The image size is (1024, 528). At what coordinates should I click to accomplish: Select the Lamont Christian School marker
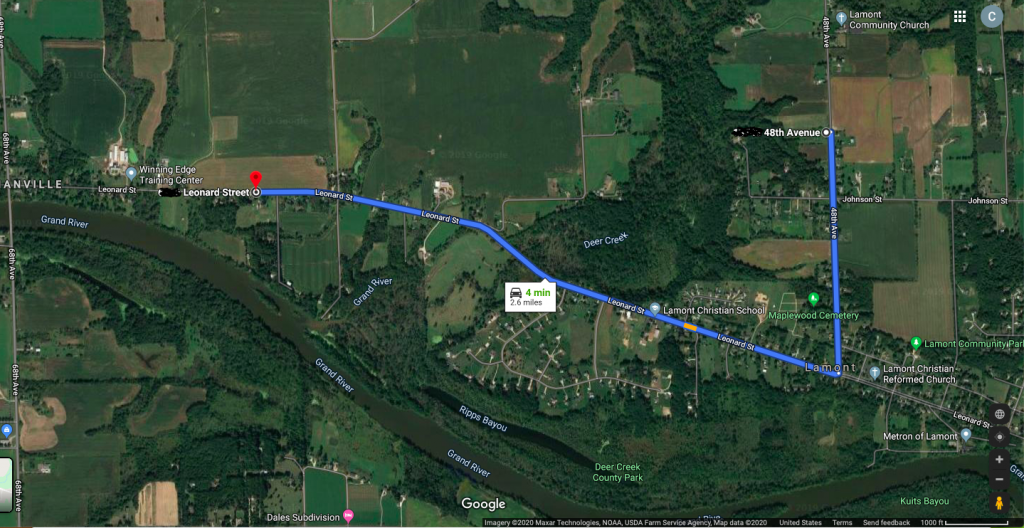(x=654, y=309)
